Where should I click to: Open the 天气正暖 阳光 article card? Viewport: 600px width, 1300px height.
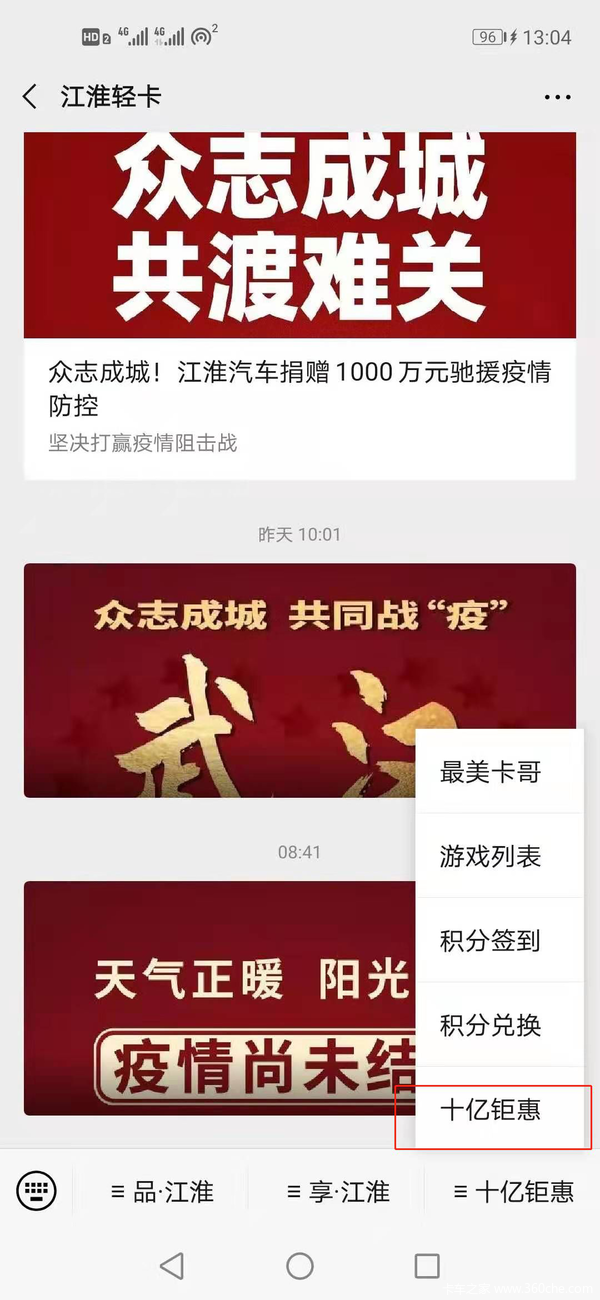click(x=220, y=998)
